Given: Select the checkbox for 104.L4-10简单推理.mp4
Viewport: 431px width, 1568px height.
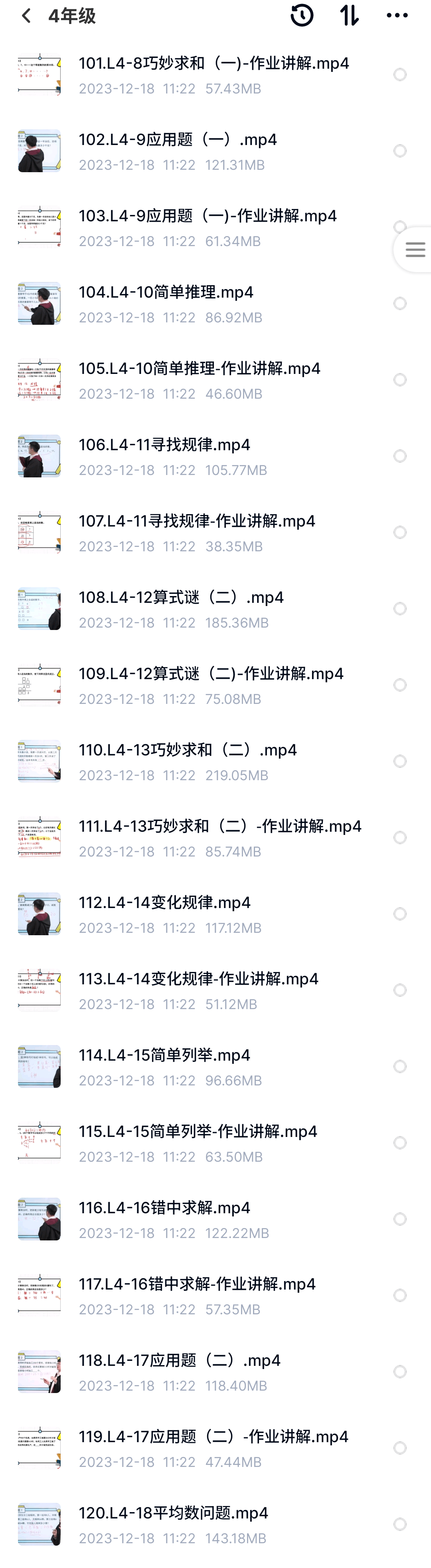Looking at the screenshot, I should click(399, 303).
